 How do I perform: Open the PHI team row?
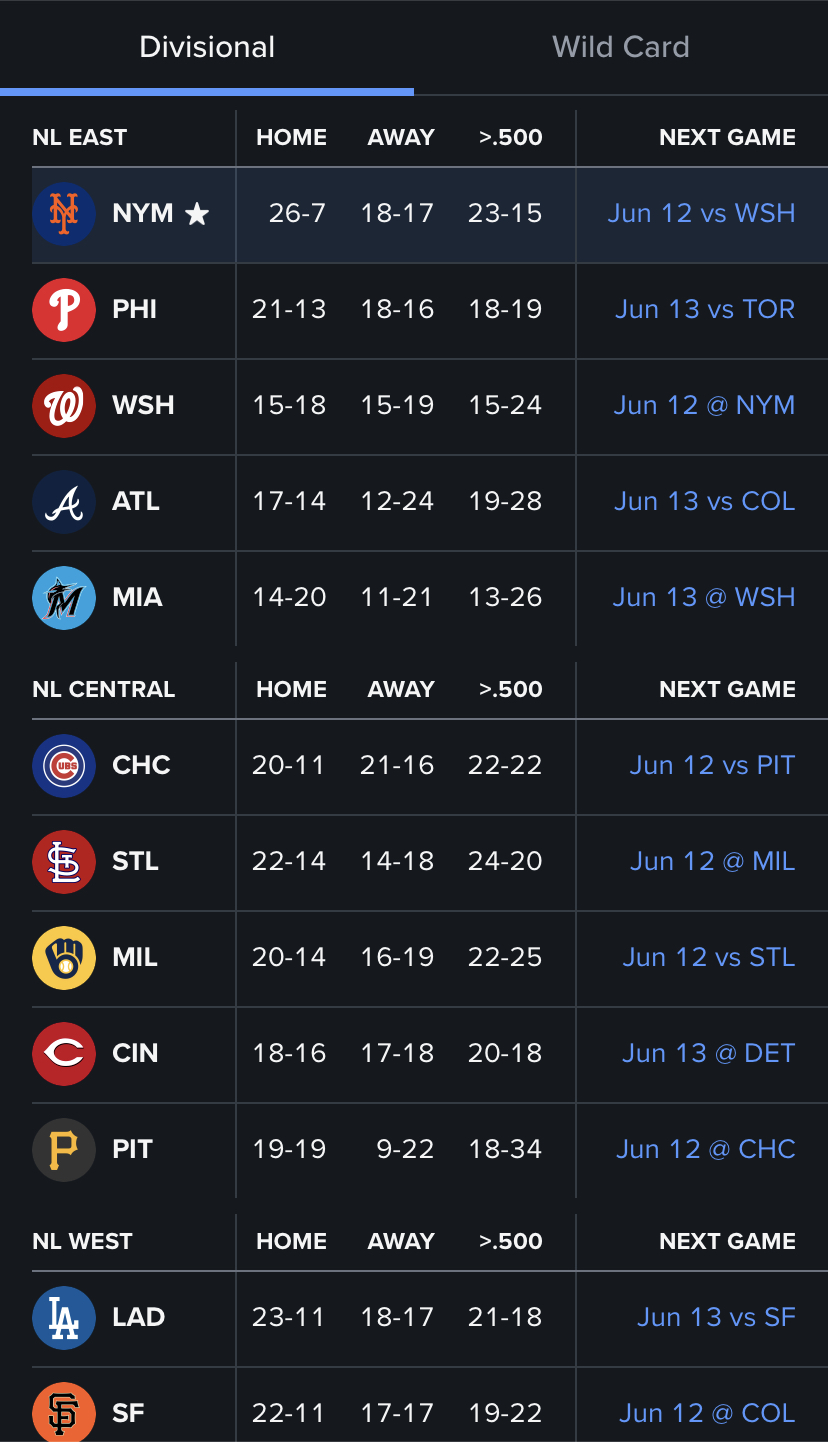(x=430, y=310)
